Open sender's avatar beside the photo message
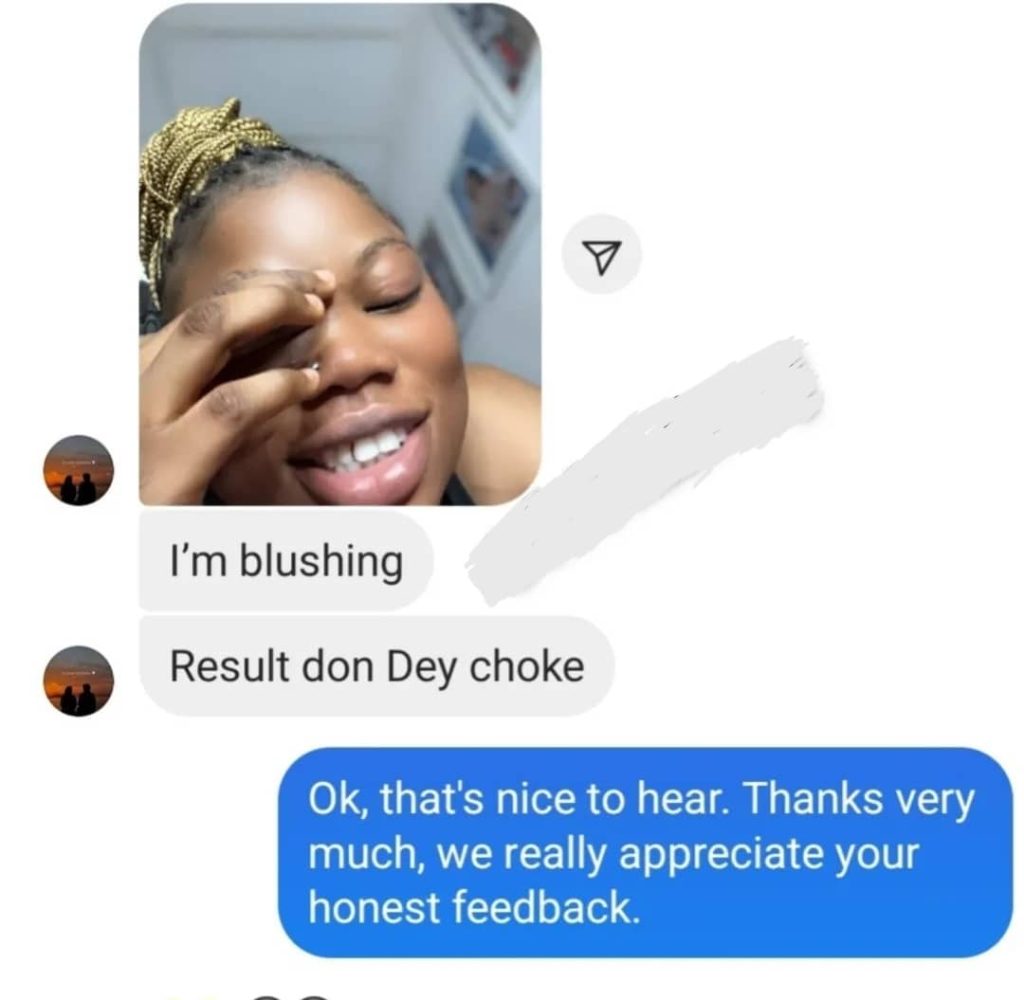Viewport: 1024px width, 1000px height. coord(78,470)
